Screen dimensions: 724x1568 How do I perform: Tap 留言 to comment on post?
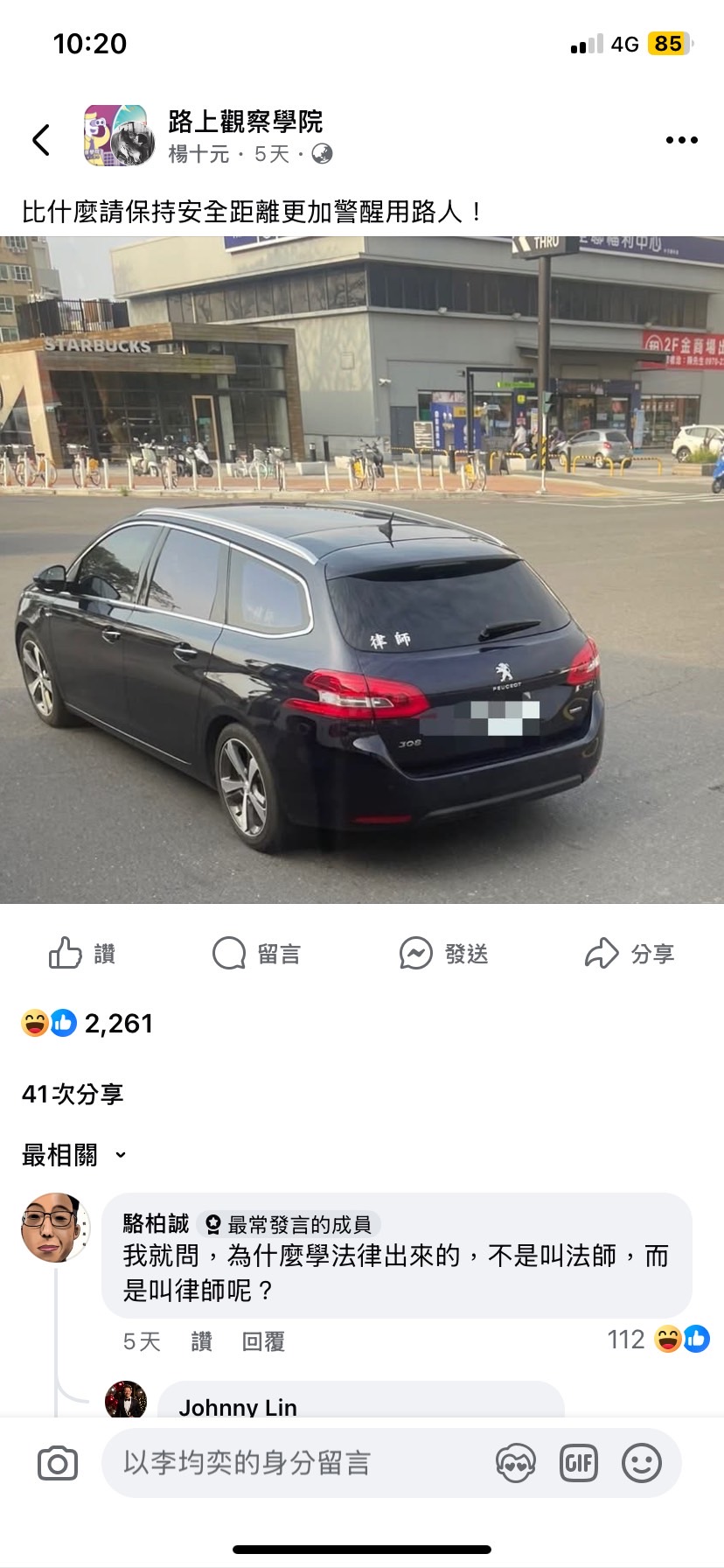coord(256,953)
